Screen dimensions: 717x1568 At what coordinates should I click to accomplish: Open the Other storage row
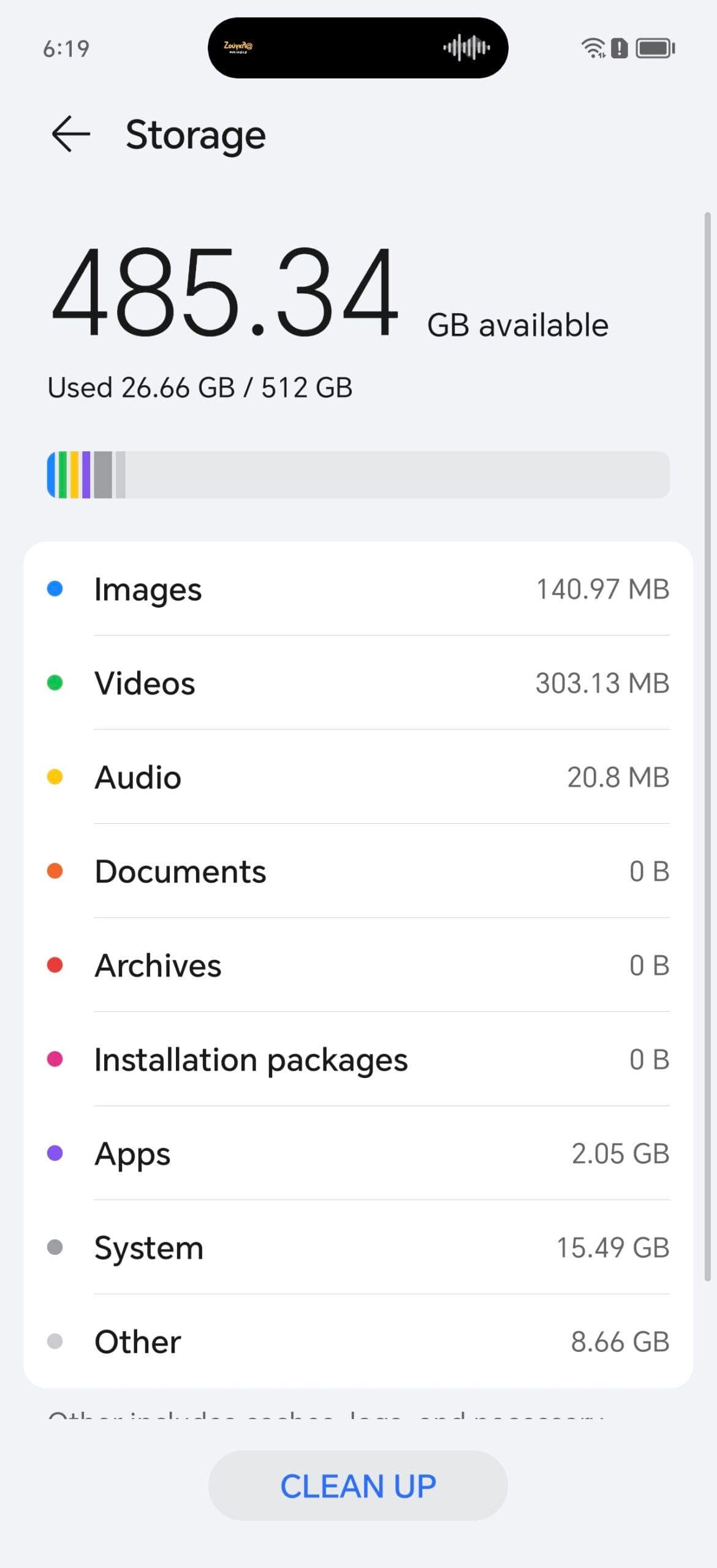pyautogui.click(x=358, y=1341)
